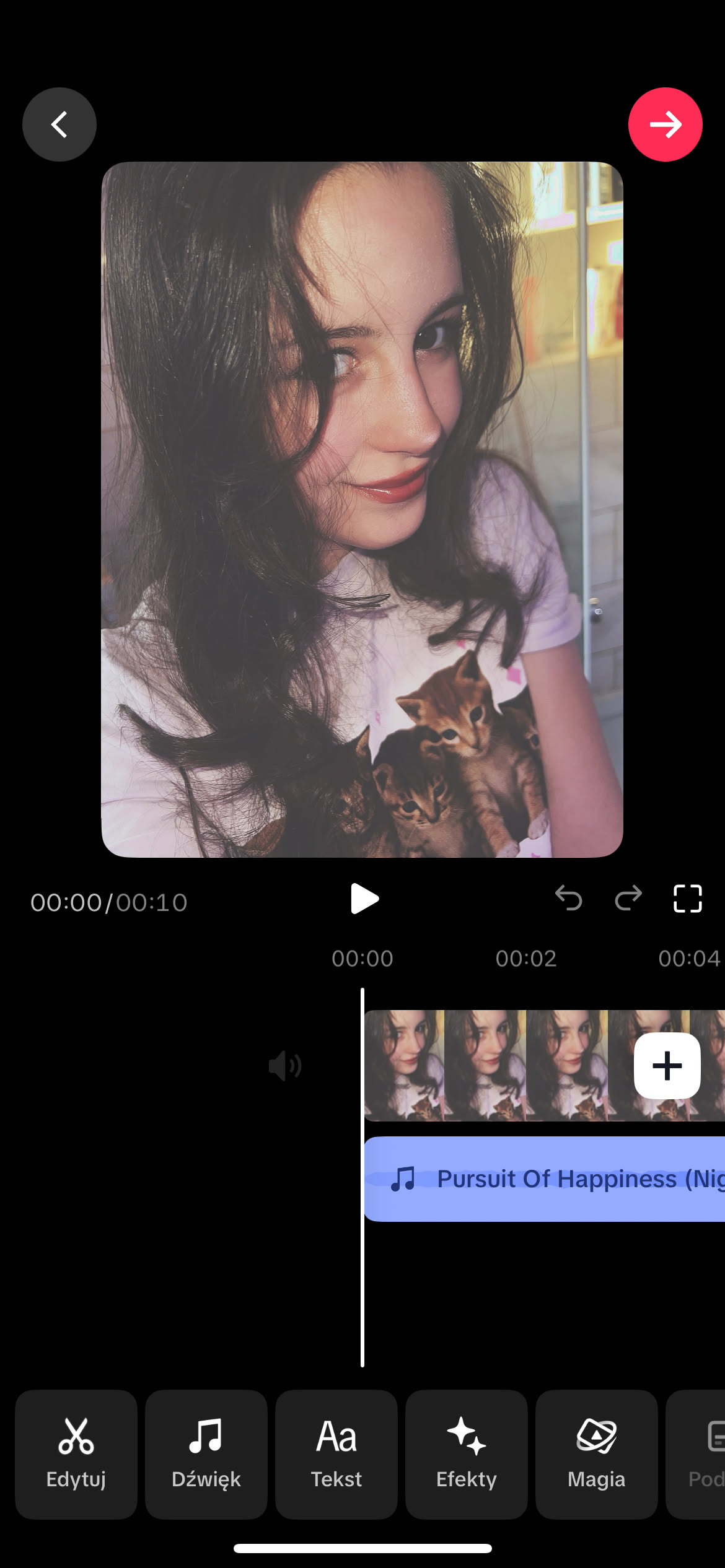725x1568 pixels.
Task: Mute the clip's original sound
Action: pyautogui.click(x=285, y=1066)
